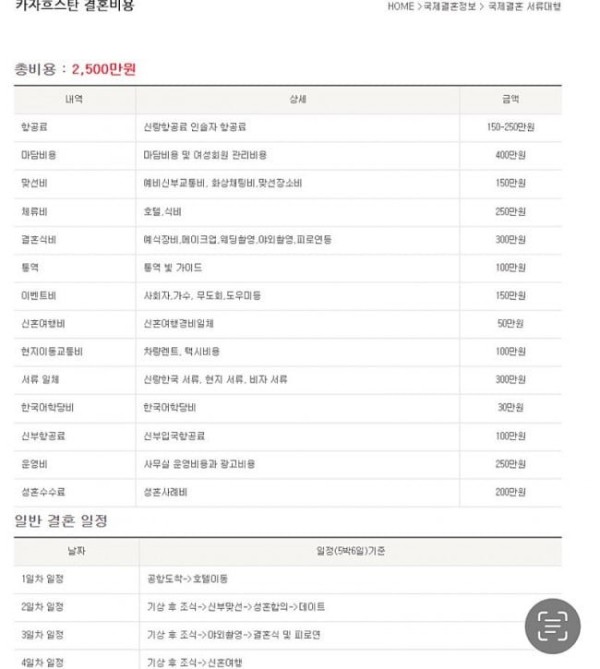Screen dimensions: 600x669
Task: Tap the text scan floating button
Action: 552,626
